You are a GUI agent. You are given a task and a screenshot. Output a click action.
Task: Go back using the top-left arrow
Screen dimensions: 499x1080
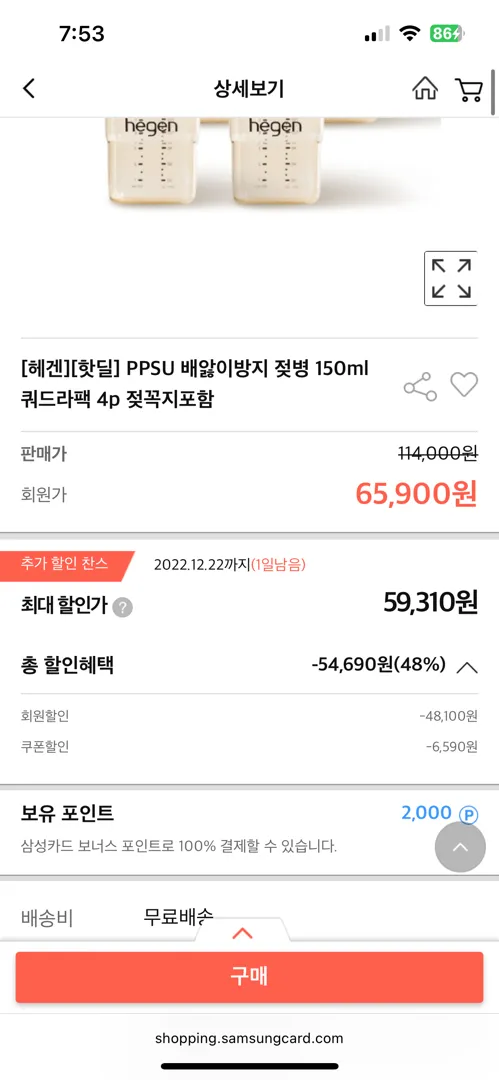click(x=29, y=89)
